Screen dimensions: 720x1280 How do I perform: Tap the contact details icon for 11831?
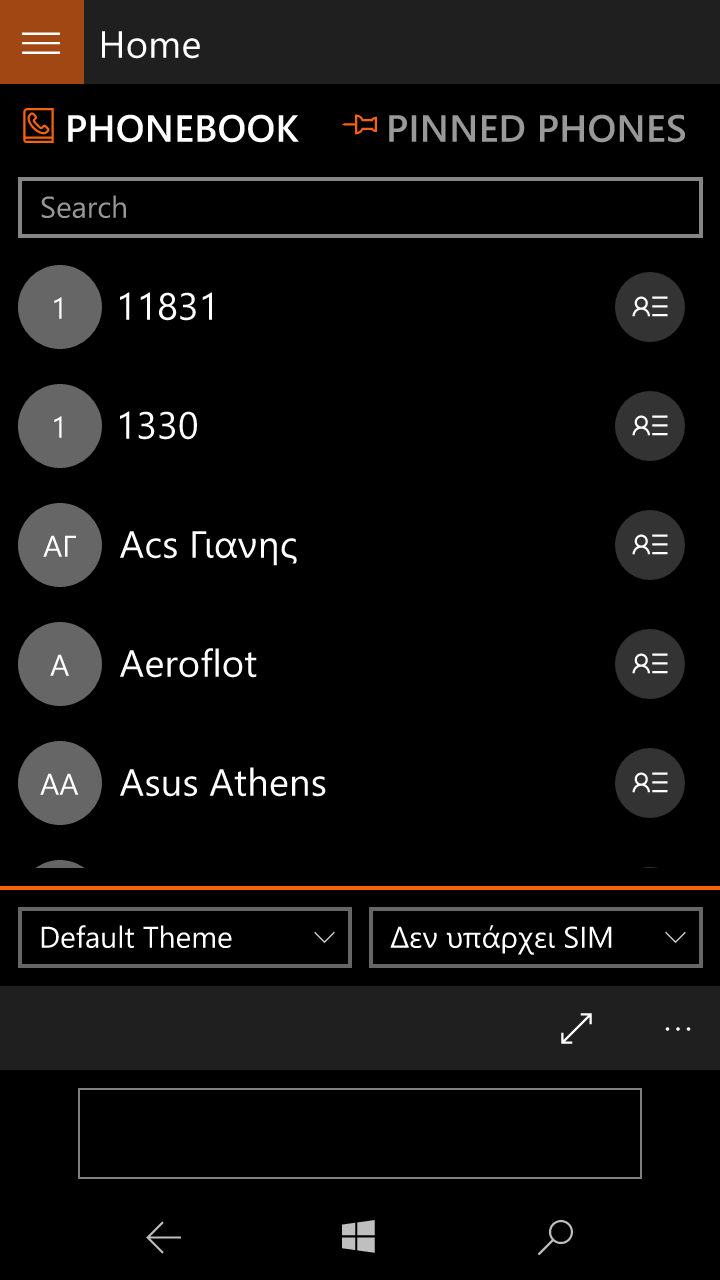[650, 307]
